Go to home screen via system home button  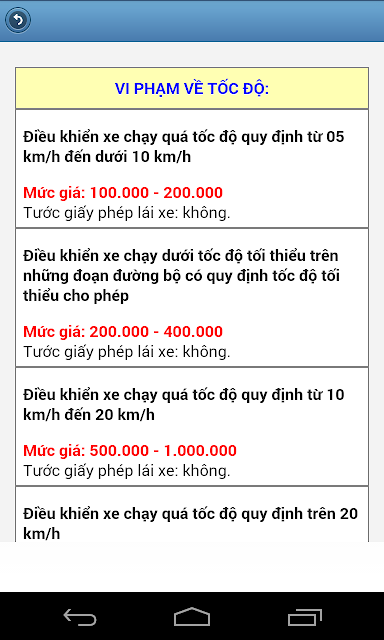(192, 617)
